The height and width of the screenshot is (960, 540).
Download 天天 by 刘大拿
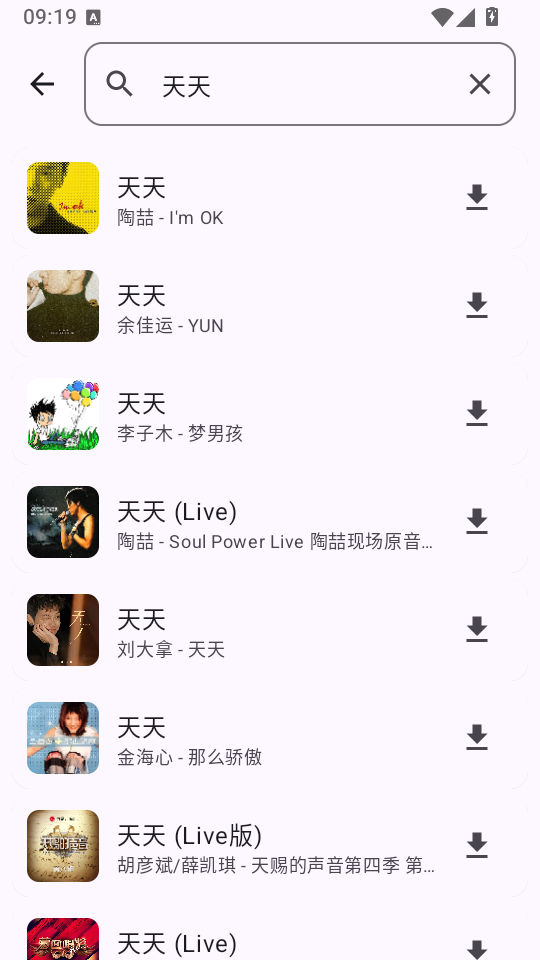pos(477,629)
